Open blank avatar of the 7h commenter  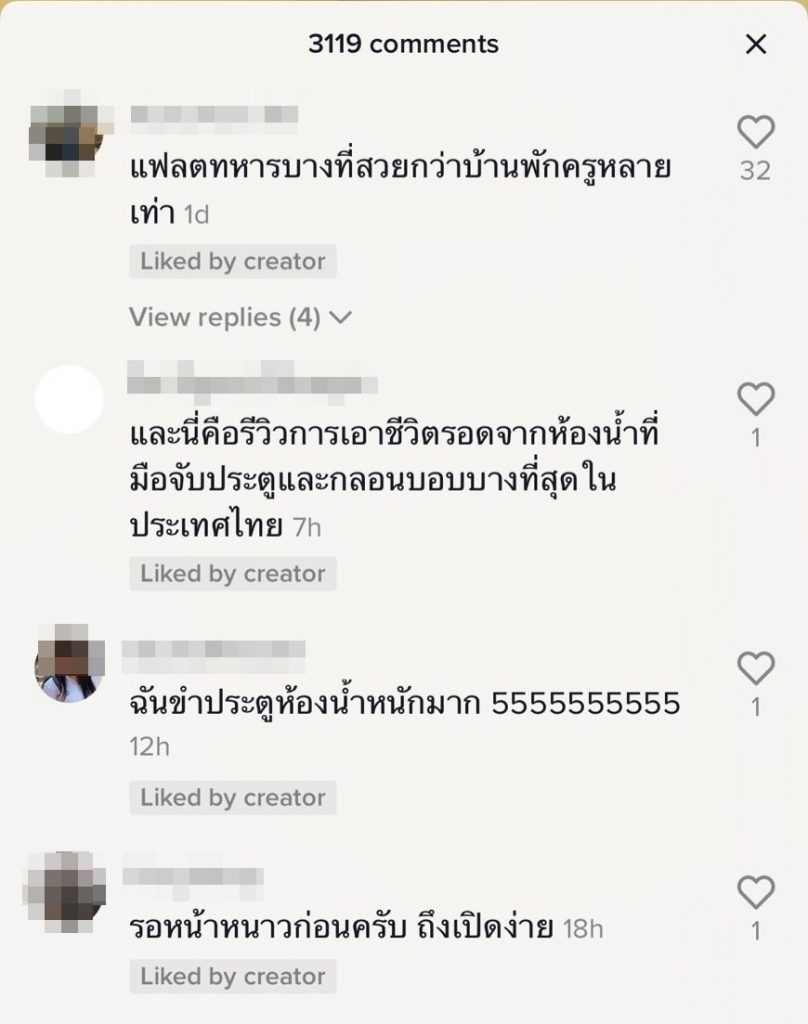pos(69,399)
